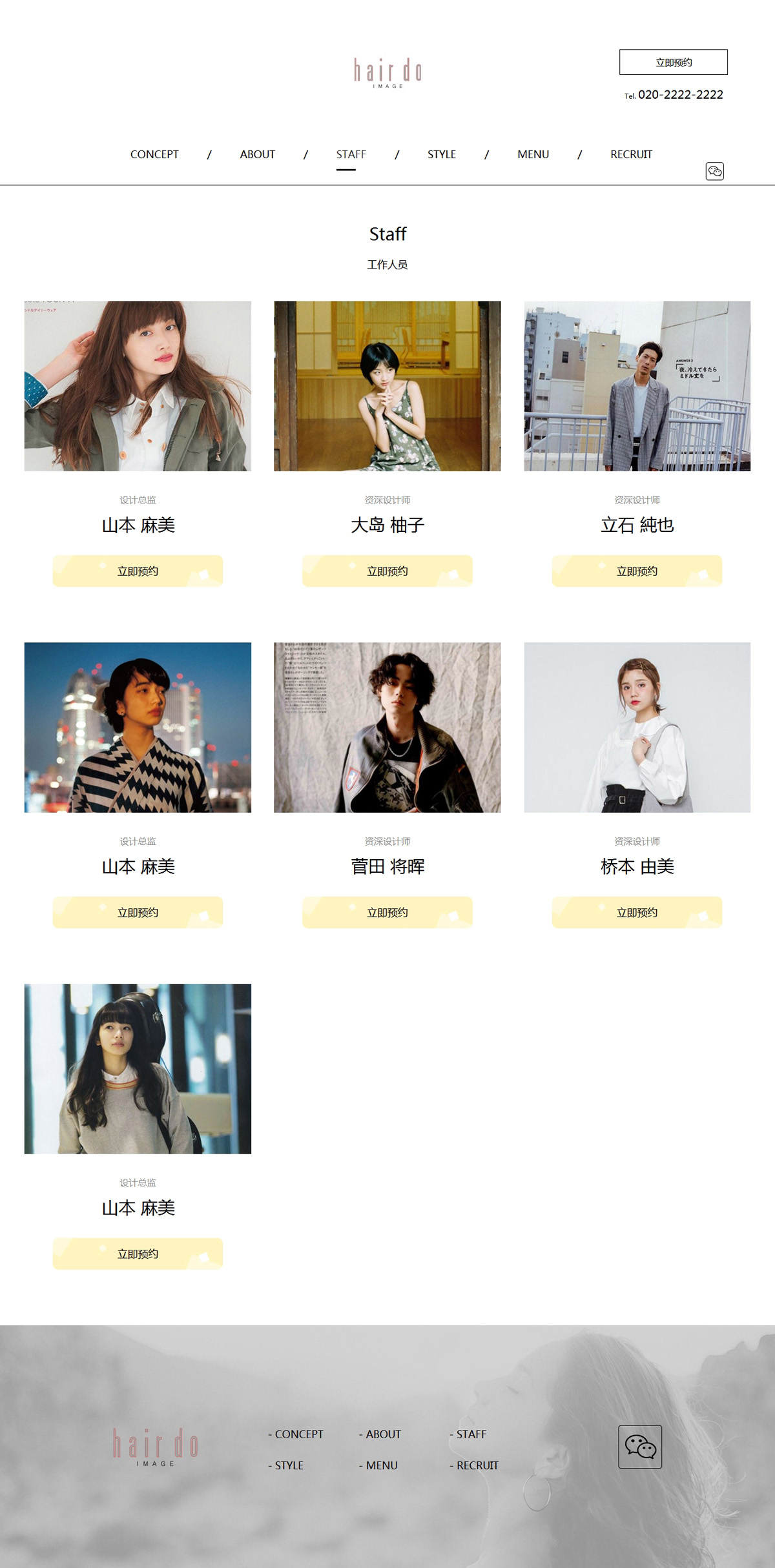The height and width of the screenshot is (1568, 775).
Task: Book an appointment with 大岛 柚子
Action: [x=387, y=571]
